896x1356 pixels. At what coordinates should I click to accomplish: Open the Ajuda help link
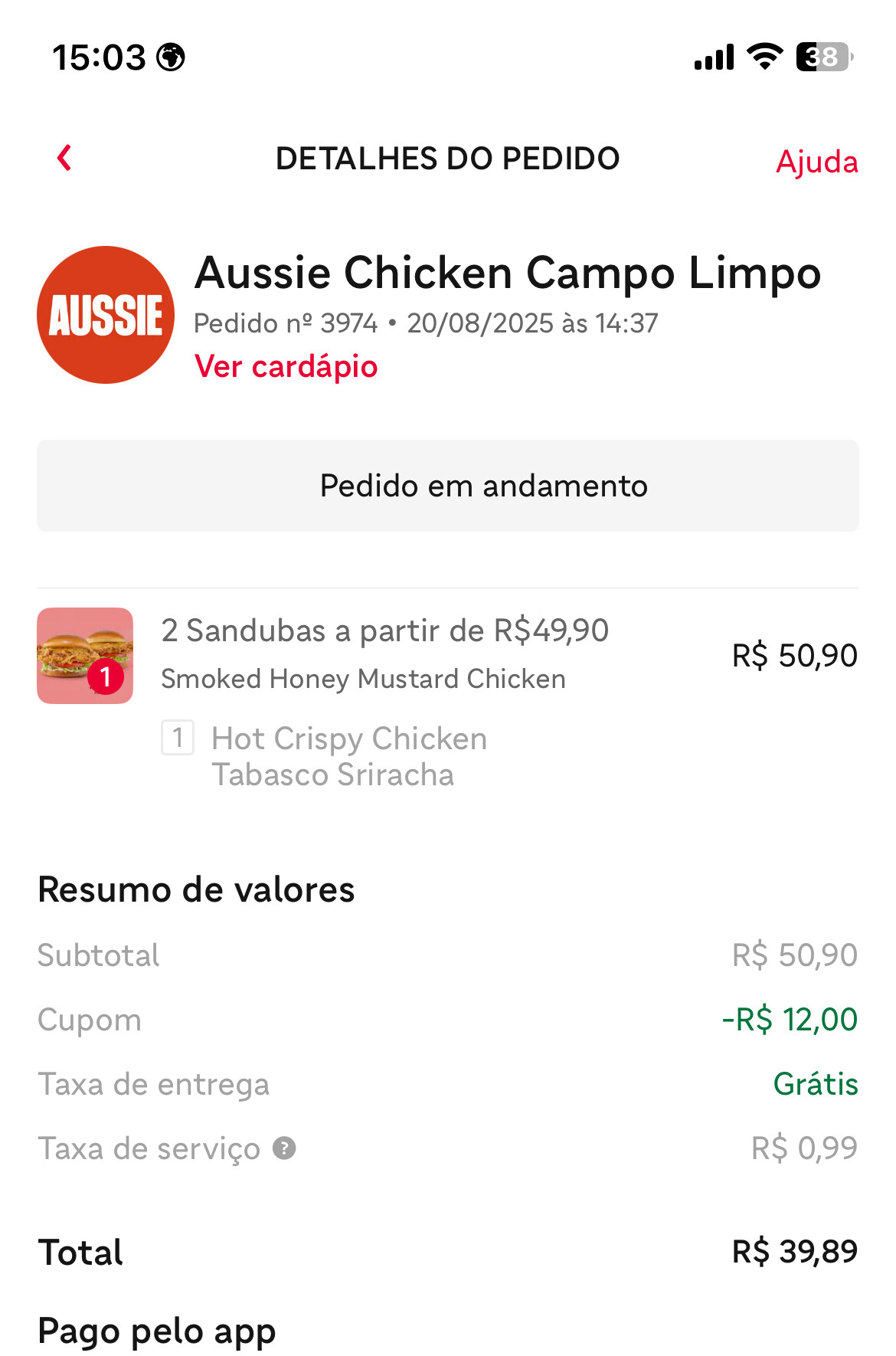click(816, 162)
